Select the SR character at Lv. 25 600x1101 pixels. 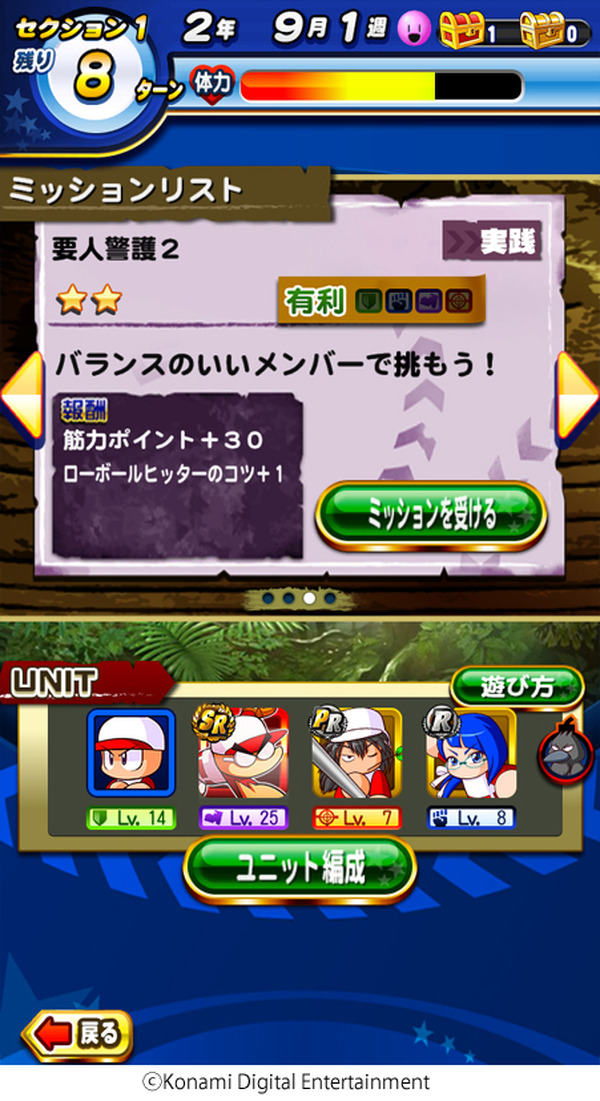click(243, 751)
